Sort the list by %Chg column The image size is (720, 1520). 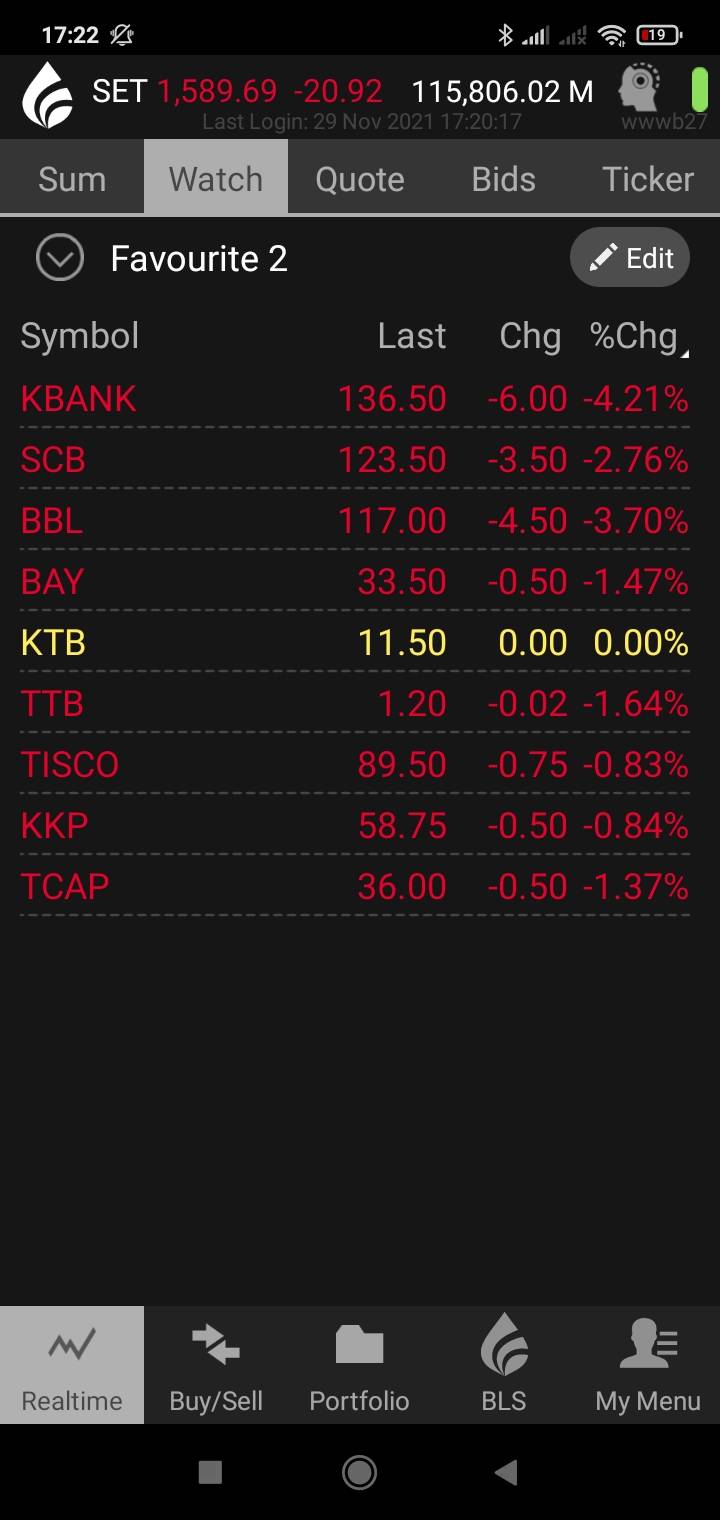coord(638,337)
